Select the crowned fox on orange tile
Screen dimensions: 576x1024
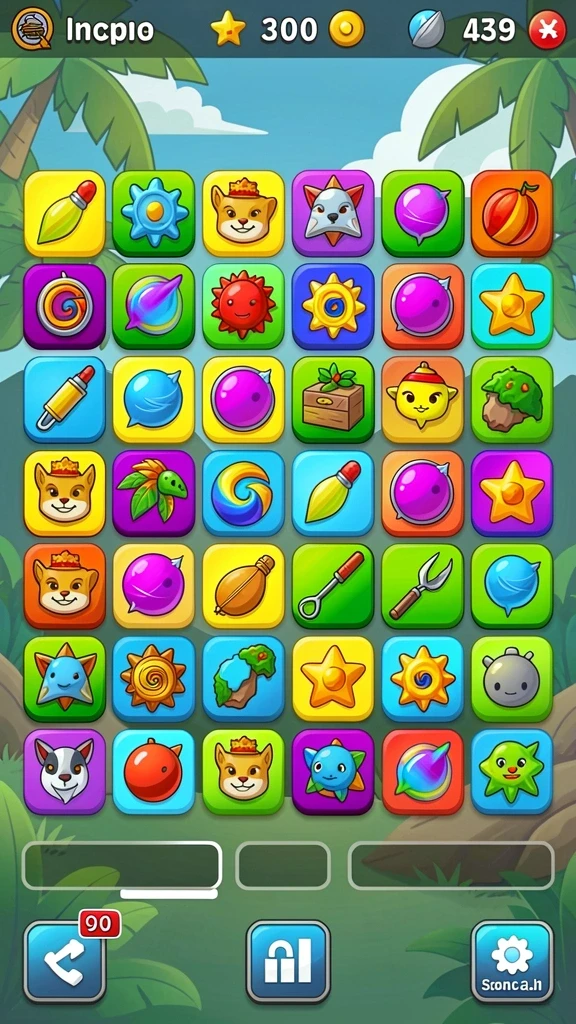tap(65, 586)
